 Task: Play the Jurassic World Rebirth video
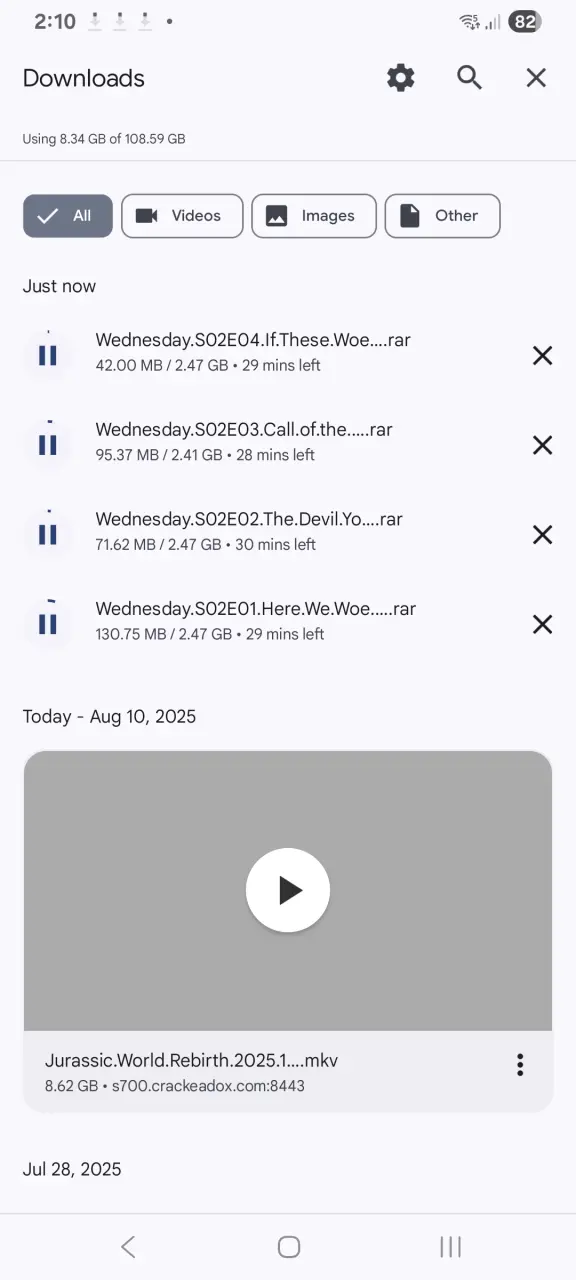point(288,890)
